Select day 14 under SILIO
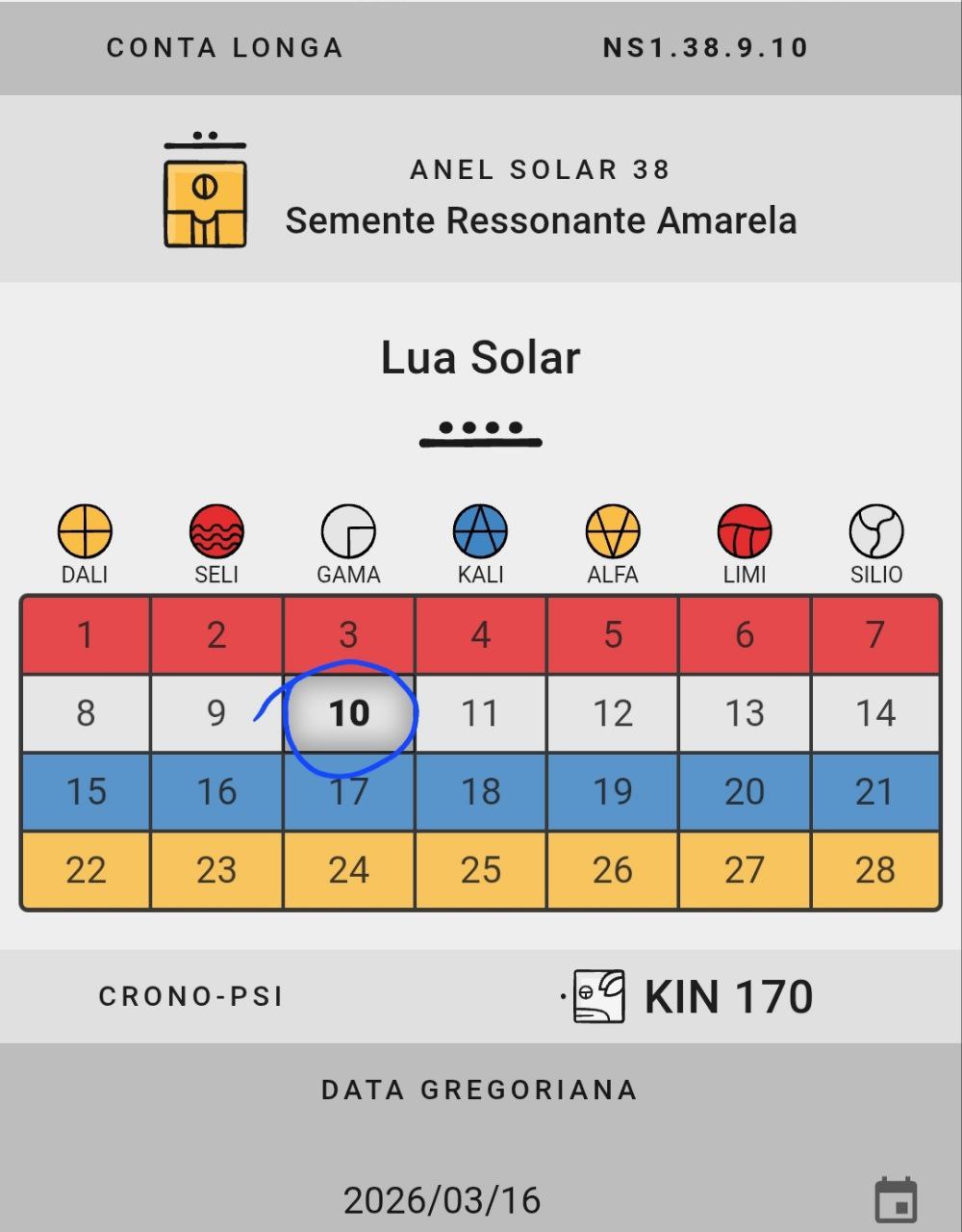Screen dimensions: 962x1232 875,713
